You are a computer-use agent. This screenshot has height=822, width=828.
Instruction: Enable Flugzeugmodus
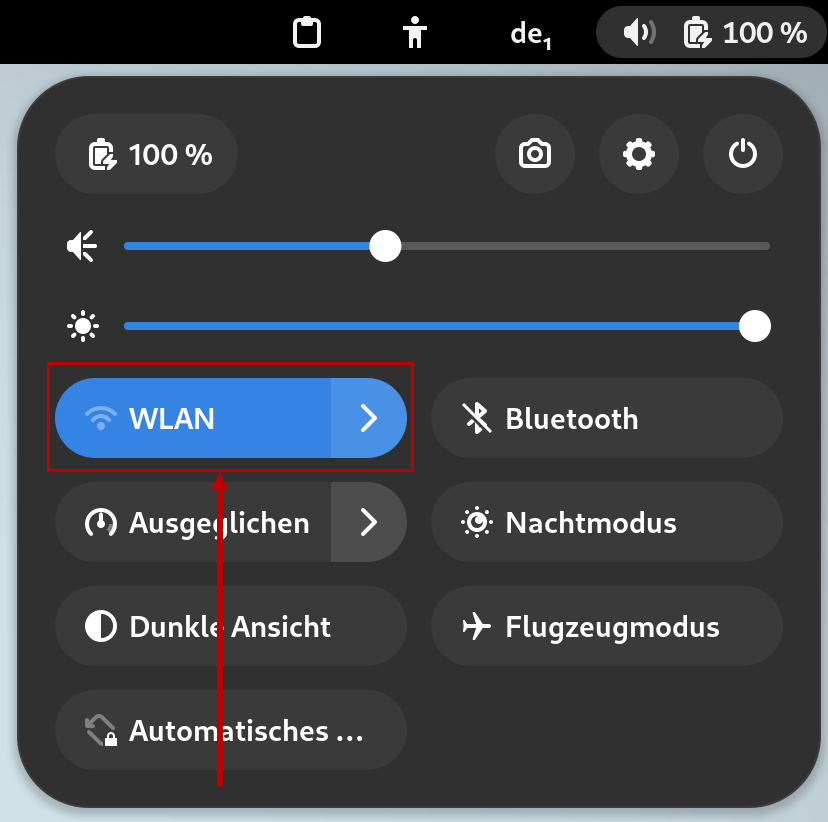click(x=606, y=627)
